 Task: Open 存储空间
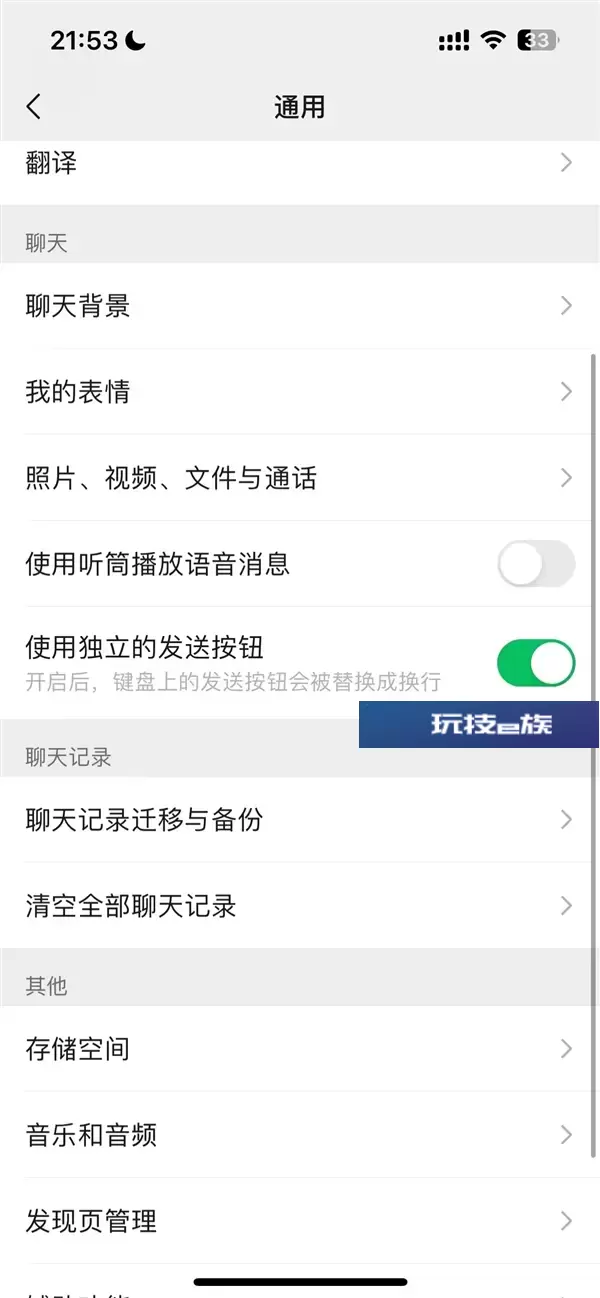coord(300,1049)
